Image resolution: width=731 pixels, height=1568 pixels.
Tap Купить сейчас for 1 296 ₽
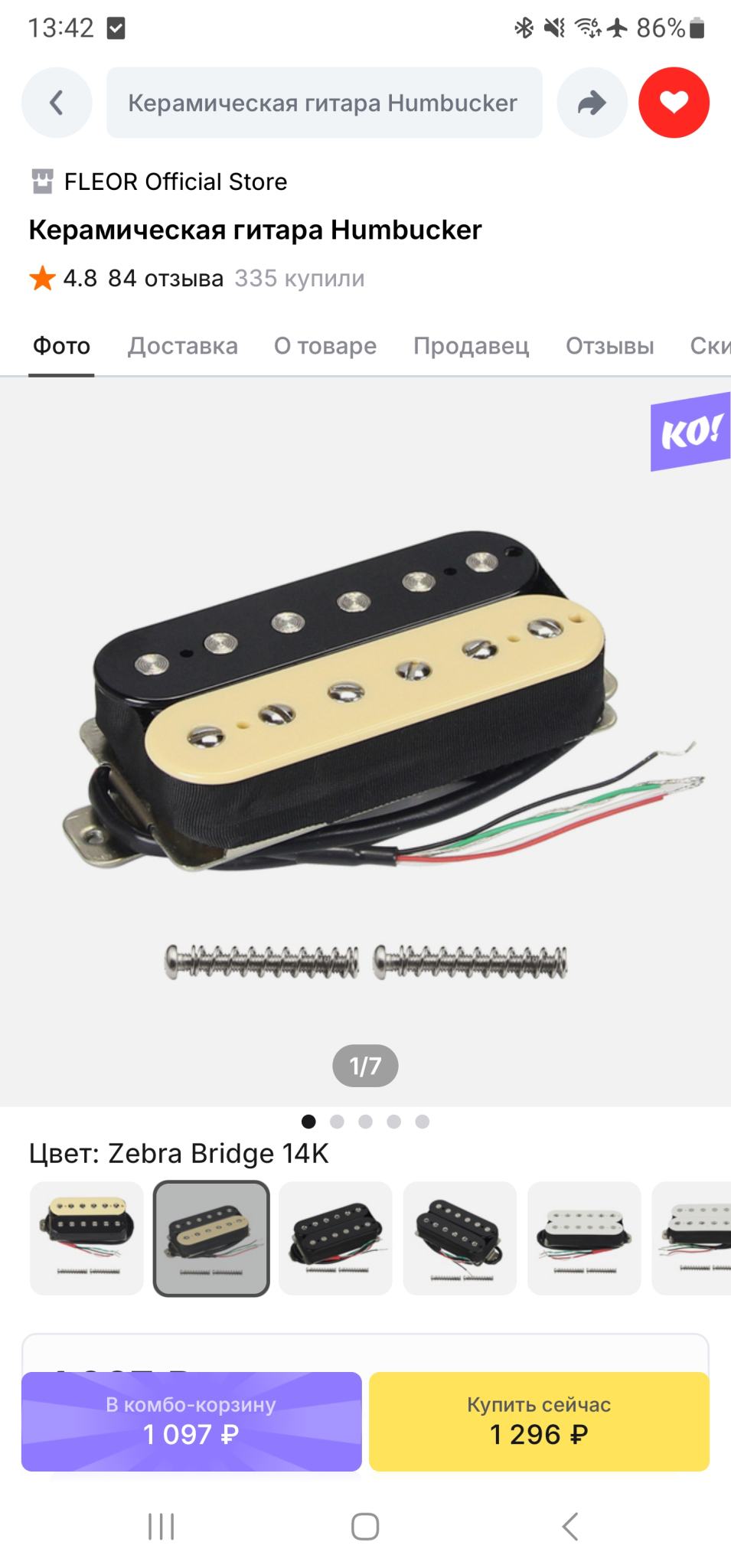coord(539,1421)
